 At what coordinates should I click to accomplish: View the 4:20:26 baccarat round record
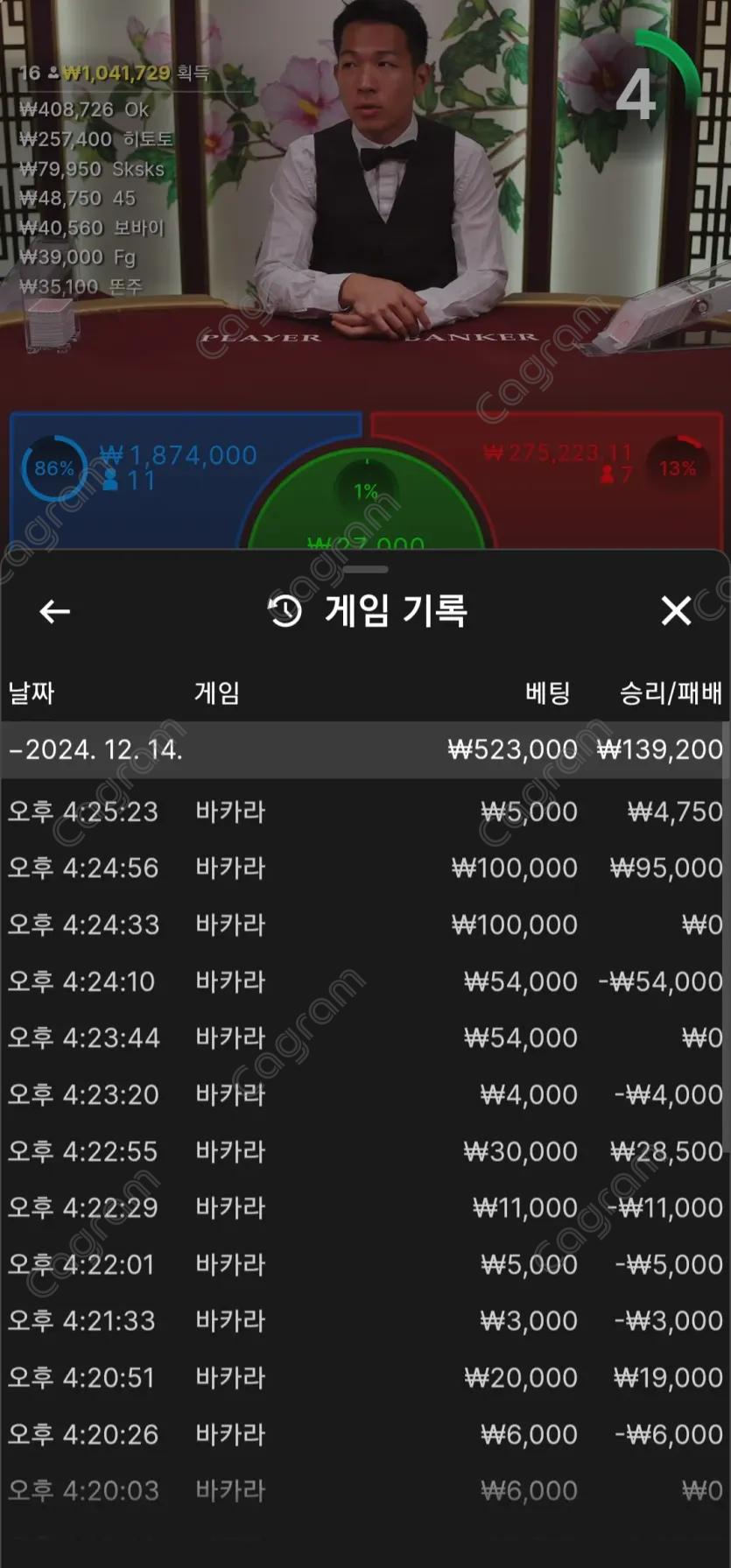coord(364,1434)
